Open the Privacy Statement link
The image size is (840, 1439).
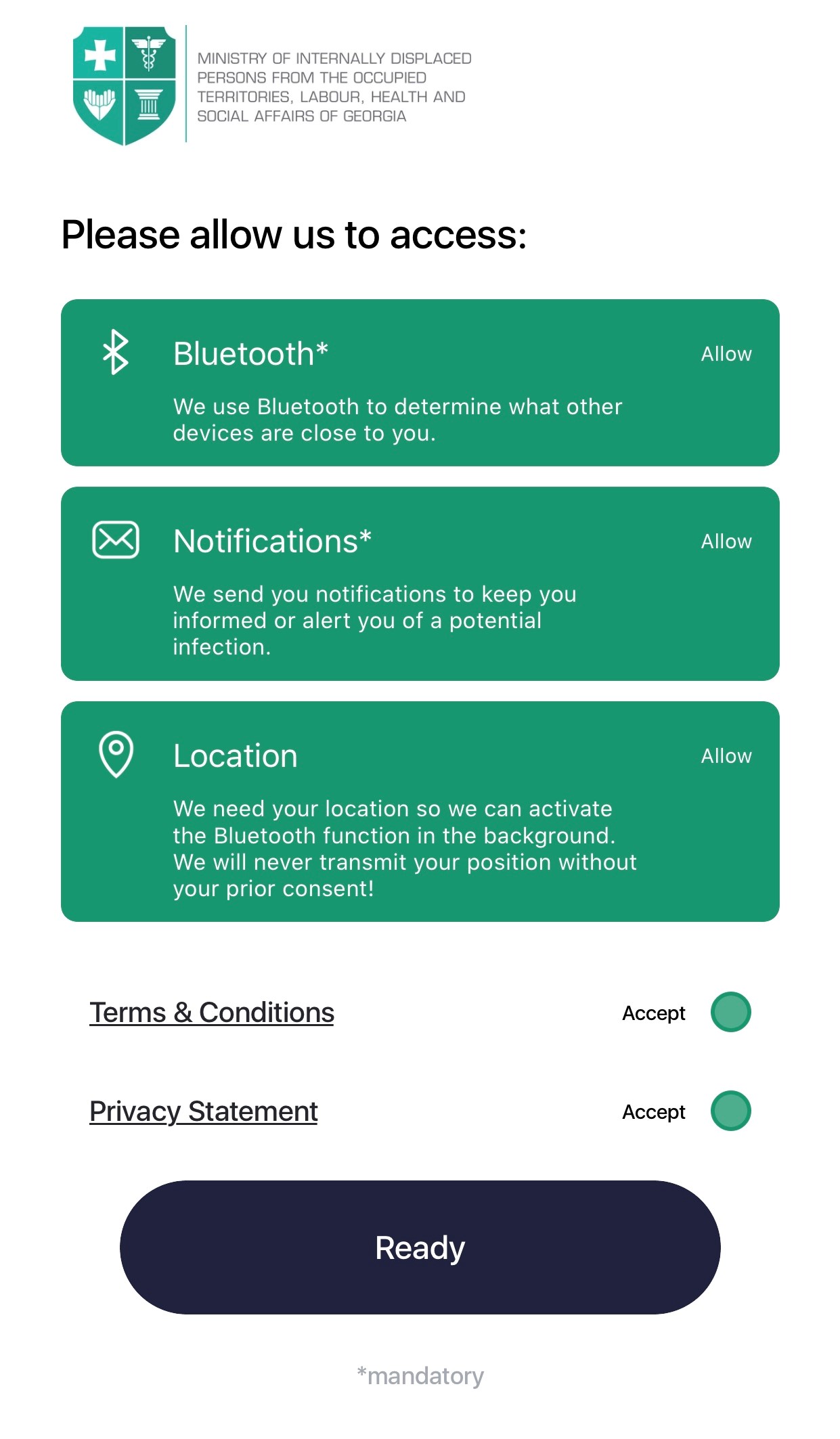coord(204,1111)
